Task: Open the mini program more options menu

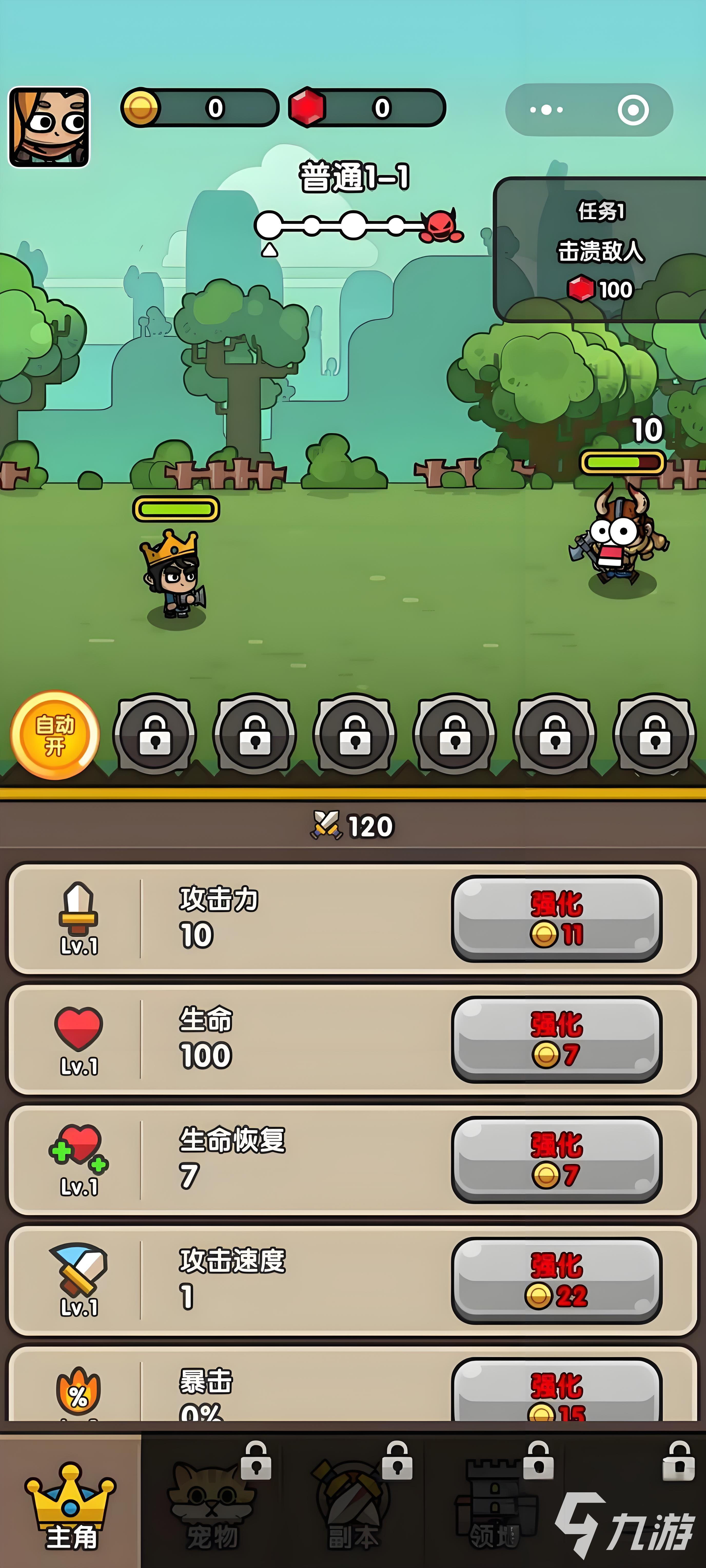Action: point(546,110)
